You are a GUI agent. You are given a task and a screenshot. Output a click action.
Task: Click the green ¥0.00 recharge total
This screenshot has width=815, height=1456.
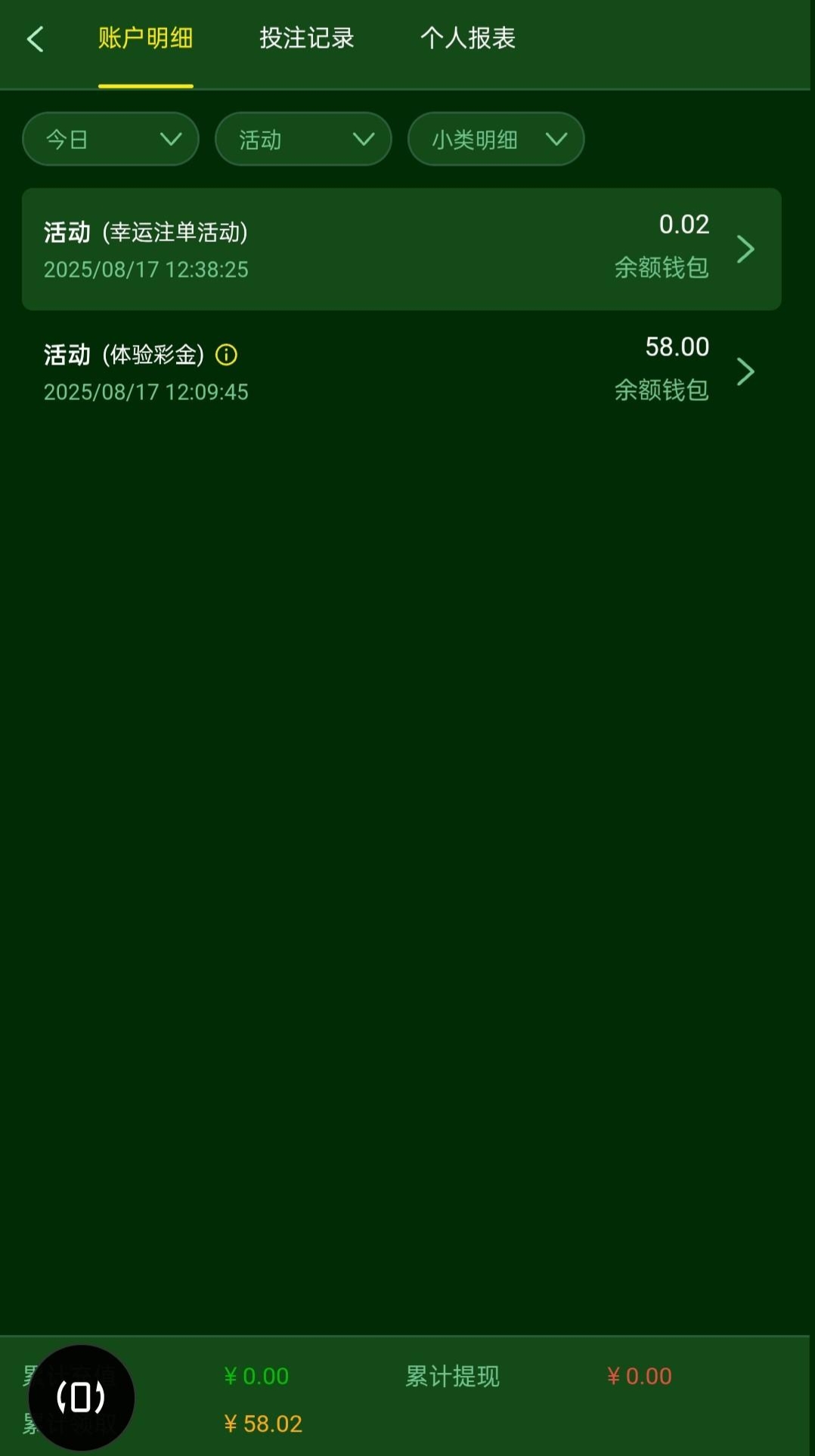tap(256, 1377)
